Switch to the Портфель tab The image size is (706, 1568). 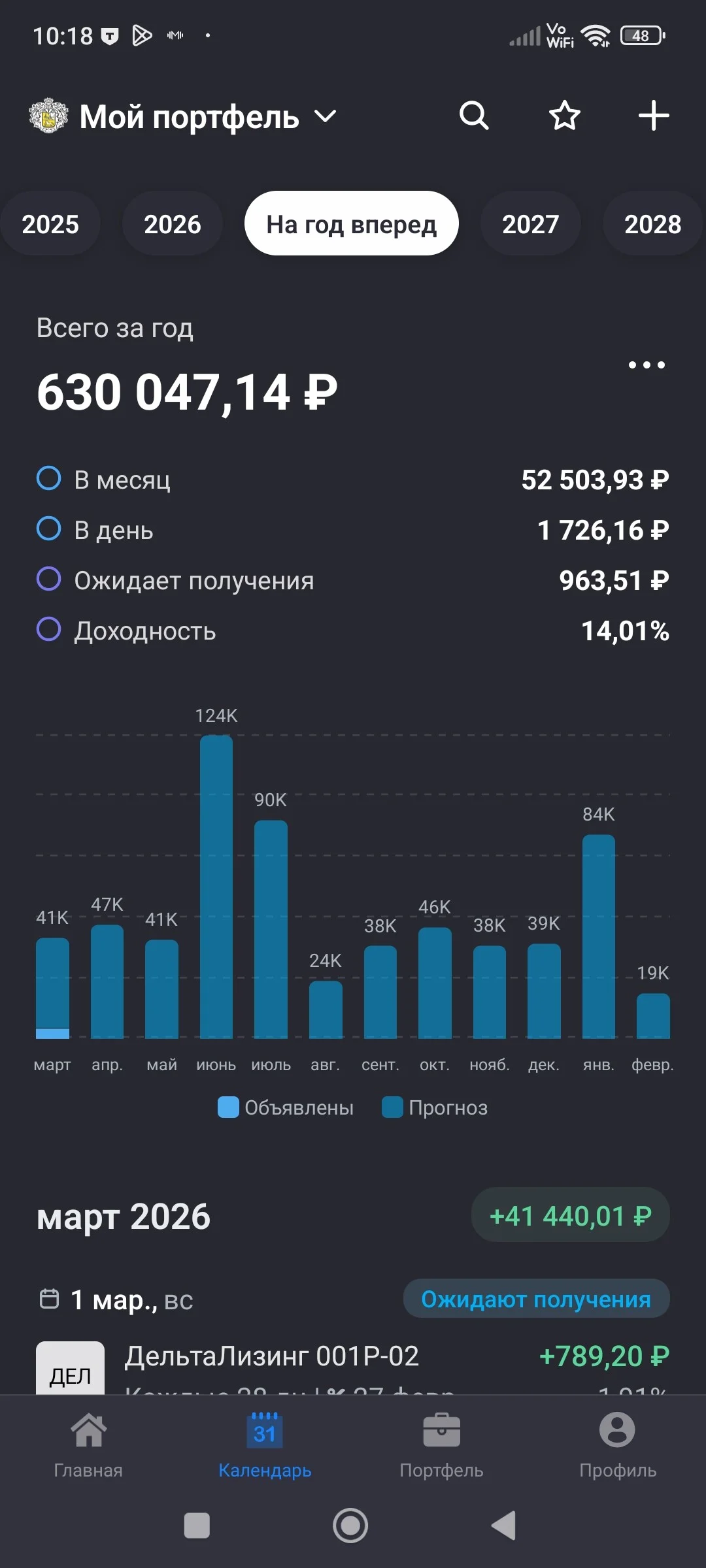[441, 1445]
